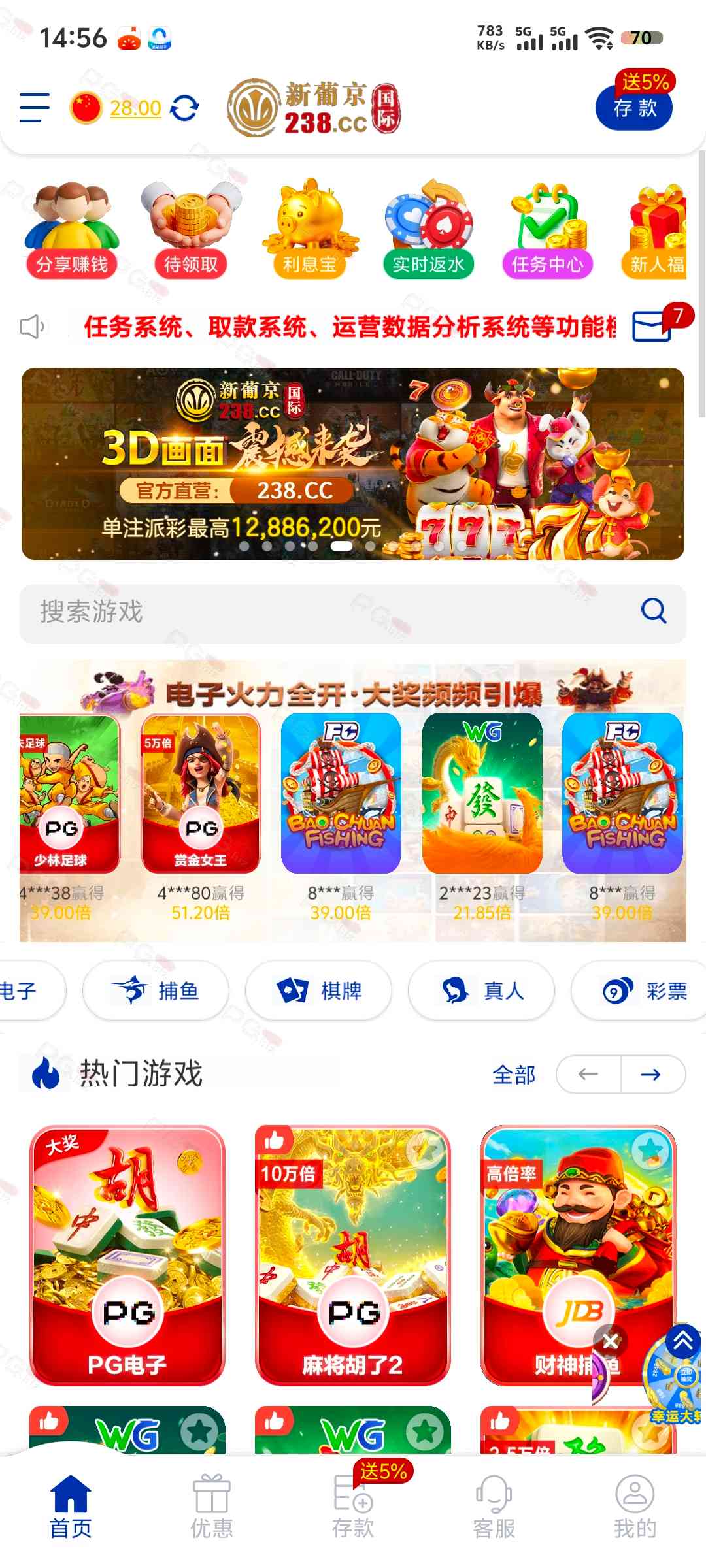This screenshot has width=706, height=1568.
Task: Refresh the account balance
Action: (184, 108)
